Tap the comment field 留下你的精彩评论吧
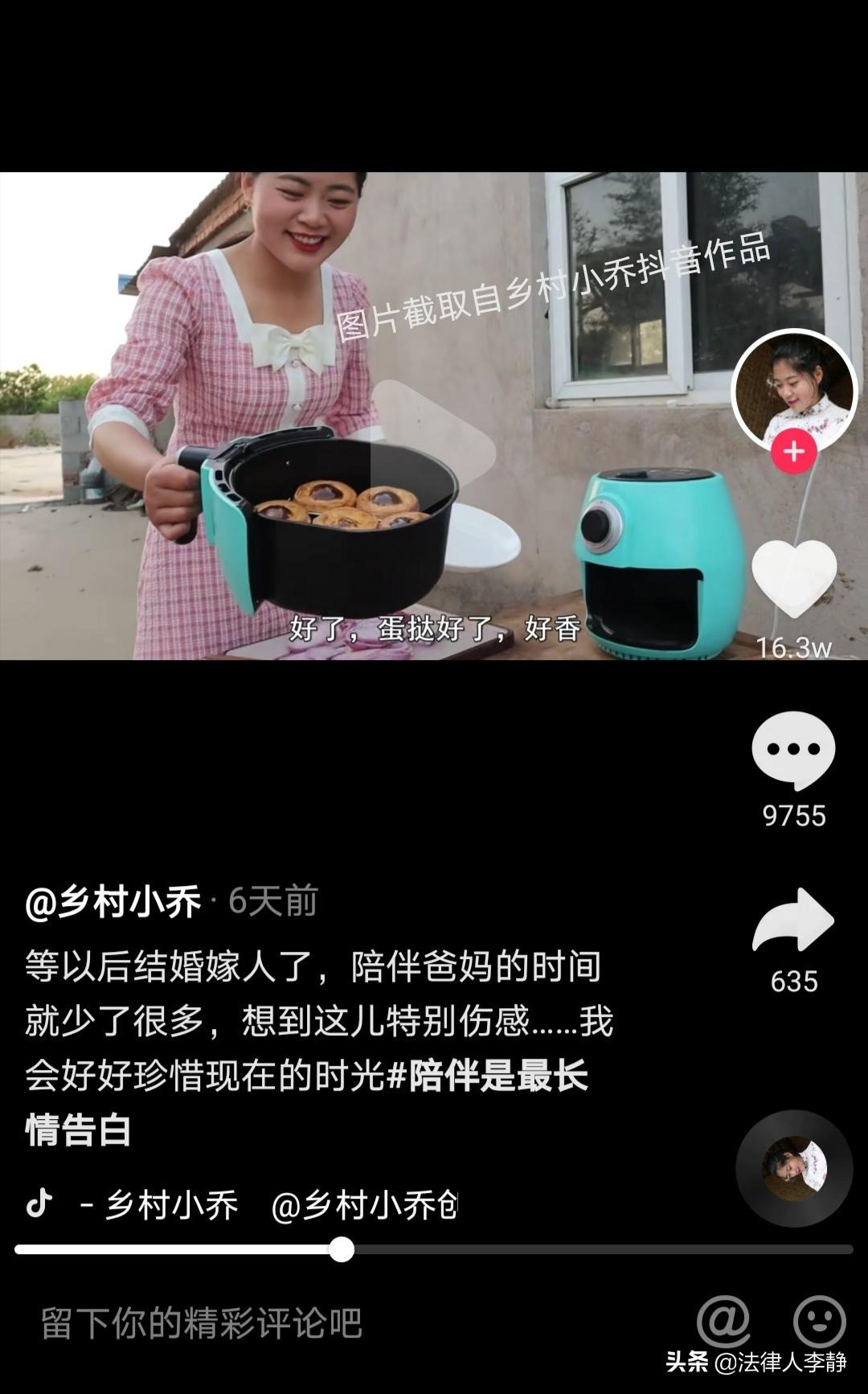This screenshot has width=868, height=1394. [201, 1322]
